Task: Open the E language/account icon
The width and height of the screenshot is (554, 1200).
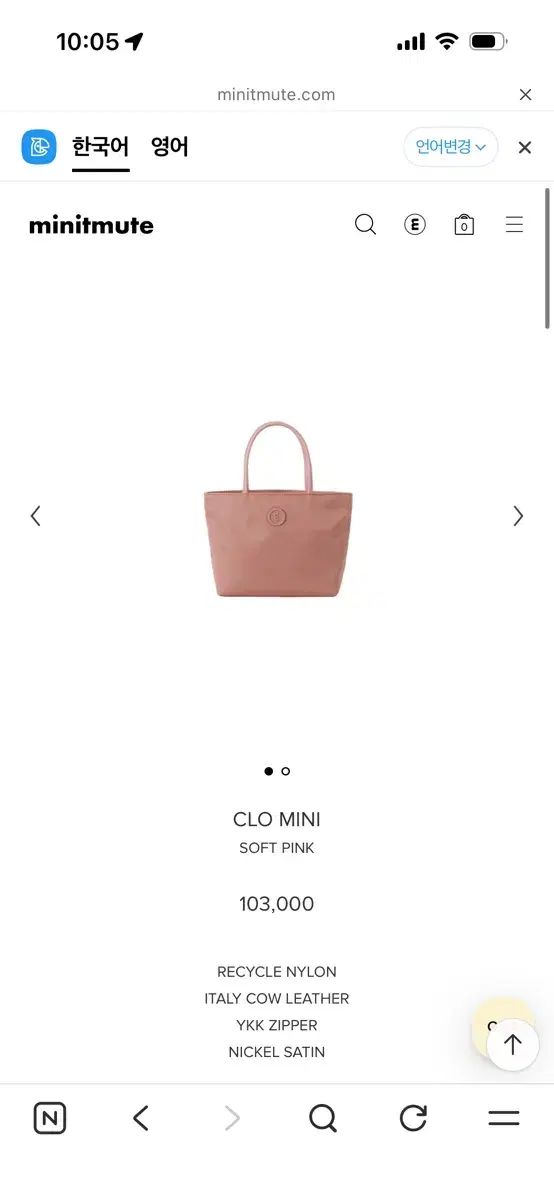Action: click(415, 225)
